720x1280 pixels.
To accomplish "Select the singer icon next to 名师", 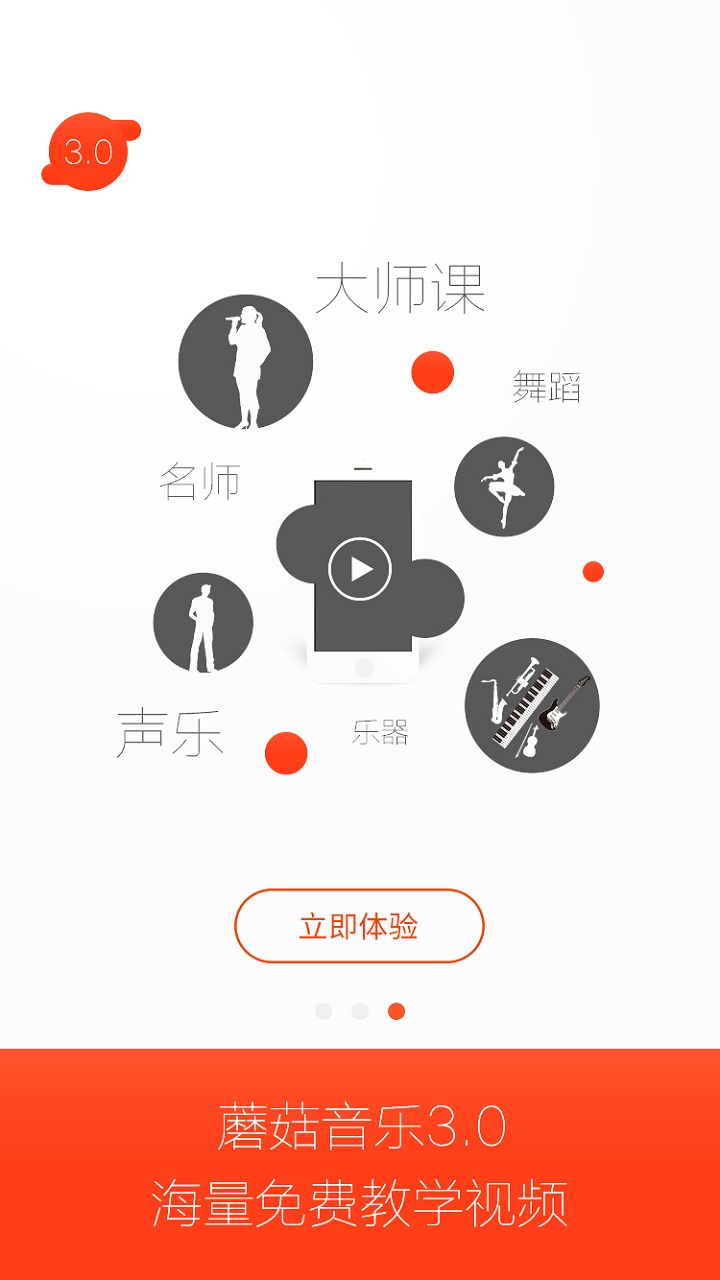I will click(245, 360).
